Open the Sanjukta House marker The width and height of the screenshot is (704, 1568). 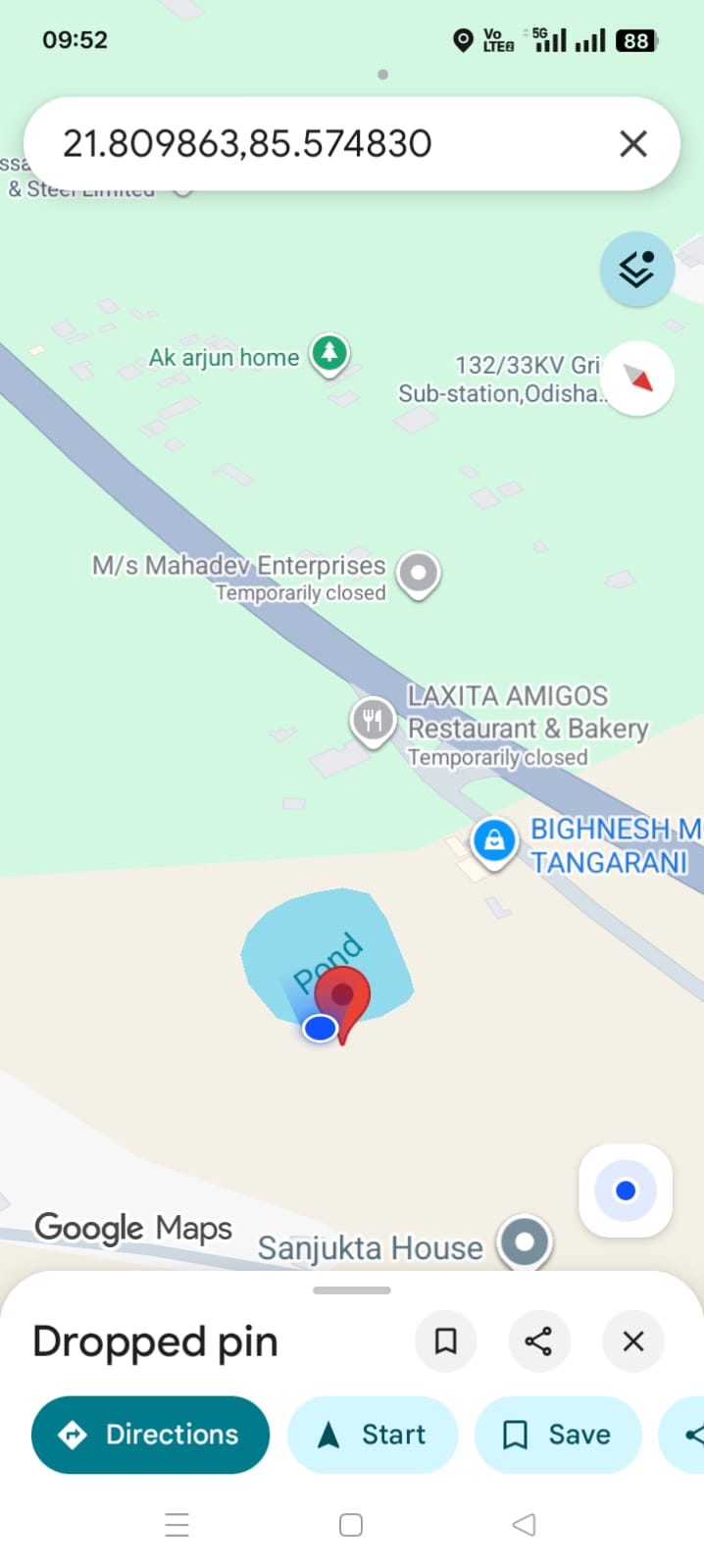click(x=525, y=1241)
